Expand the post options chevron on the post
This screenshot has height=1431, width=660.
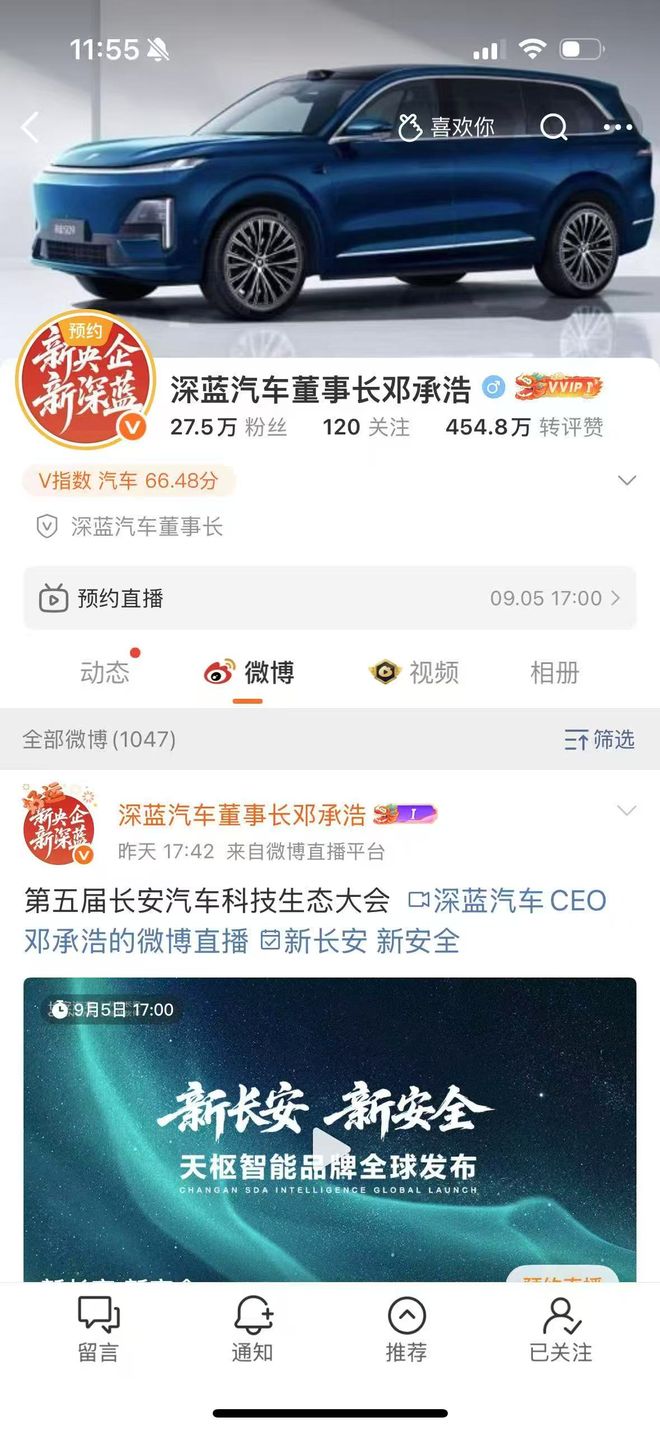(627, 811)
